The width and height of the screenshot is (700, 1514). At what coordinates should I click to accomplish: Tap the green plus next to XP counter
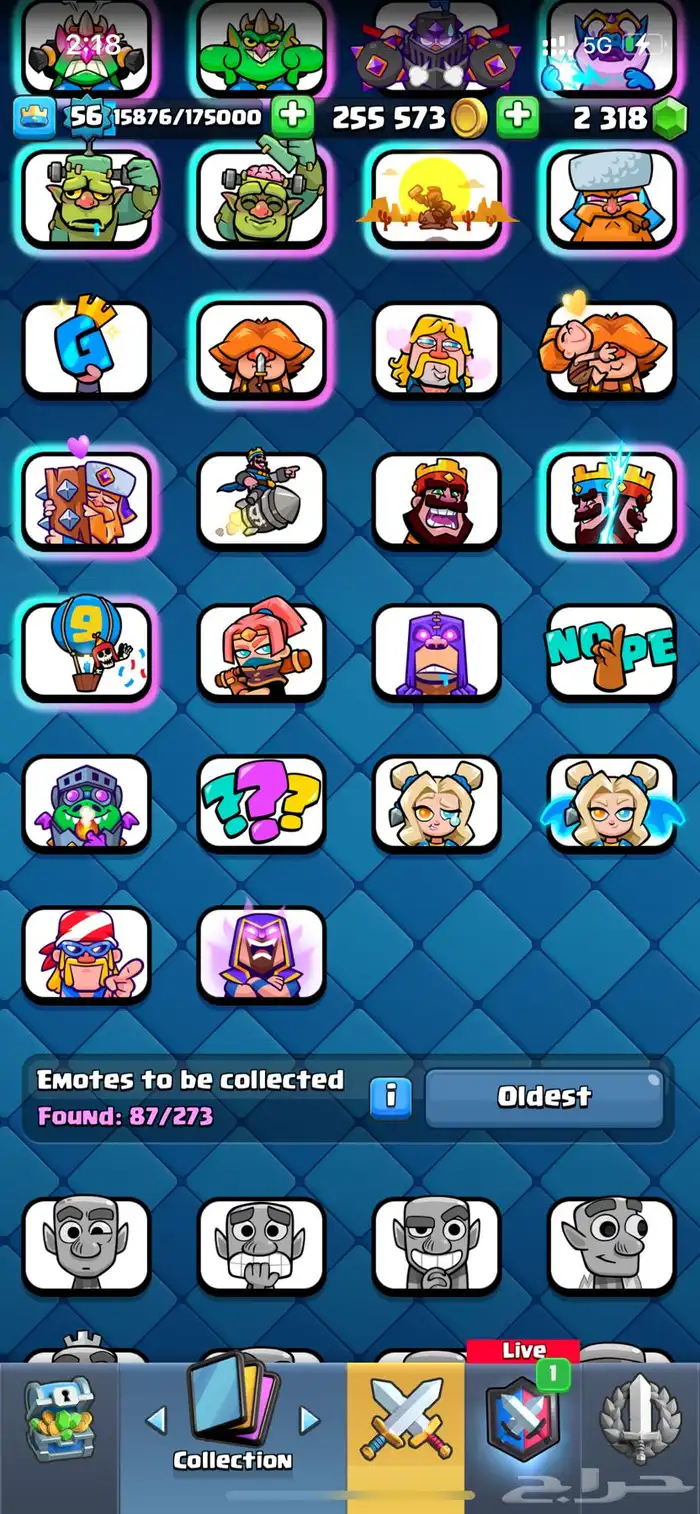click(x=293, y=117)
